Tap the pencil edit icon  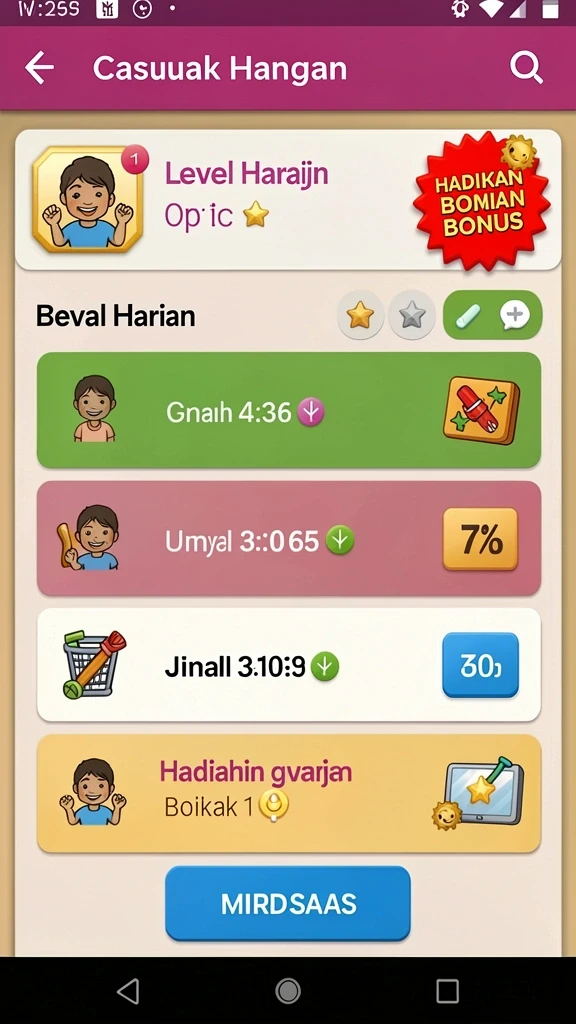click(x=469, y=315)
